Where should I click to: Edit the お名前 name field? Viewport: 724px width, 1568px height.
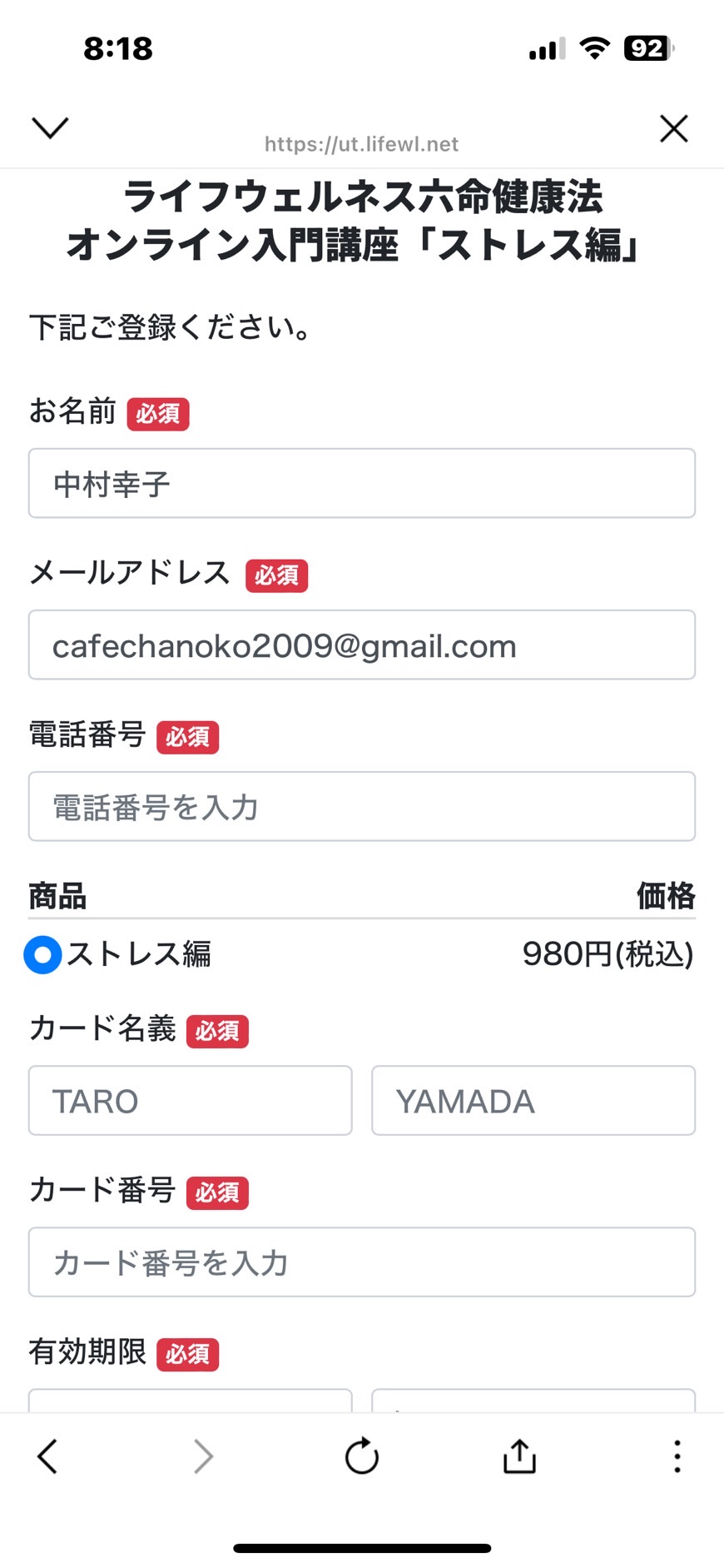click(x=362, y=483)
